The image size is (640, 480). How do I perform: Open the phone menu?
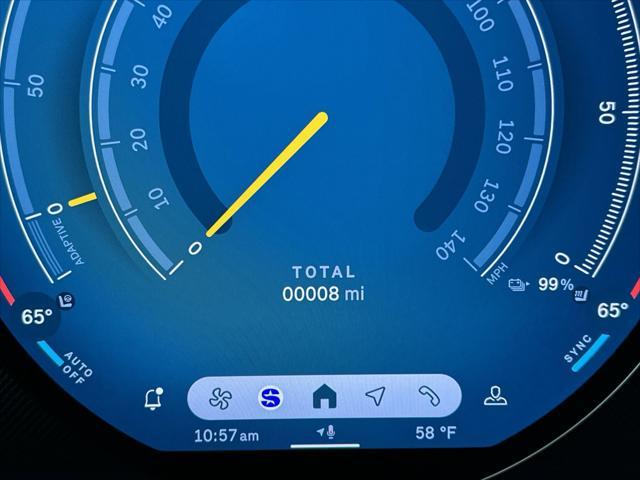[429, 398]
